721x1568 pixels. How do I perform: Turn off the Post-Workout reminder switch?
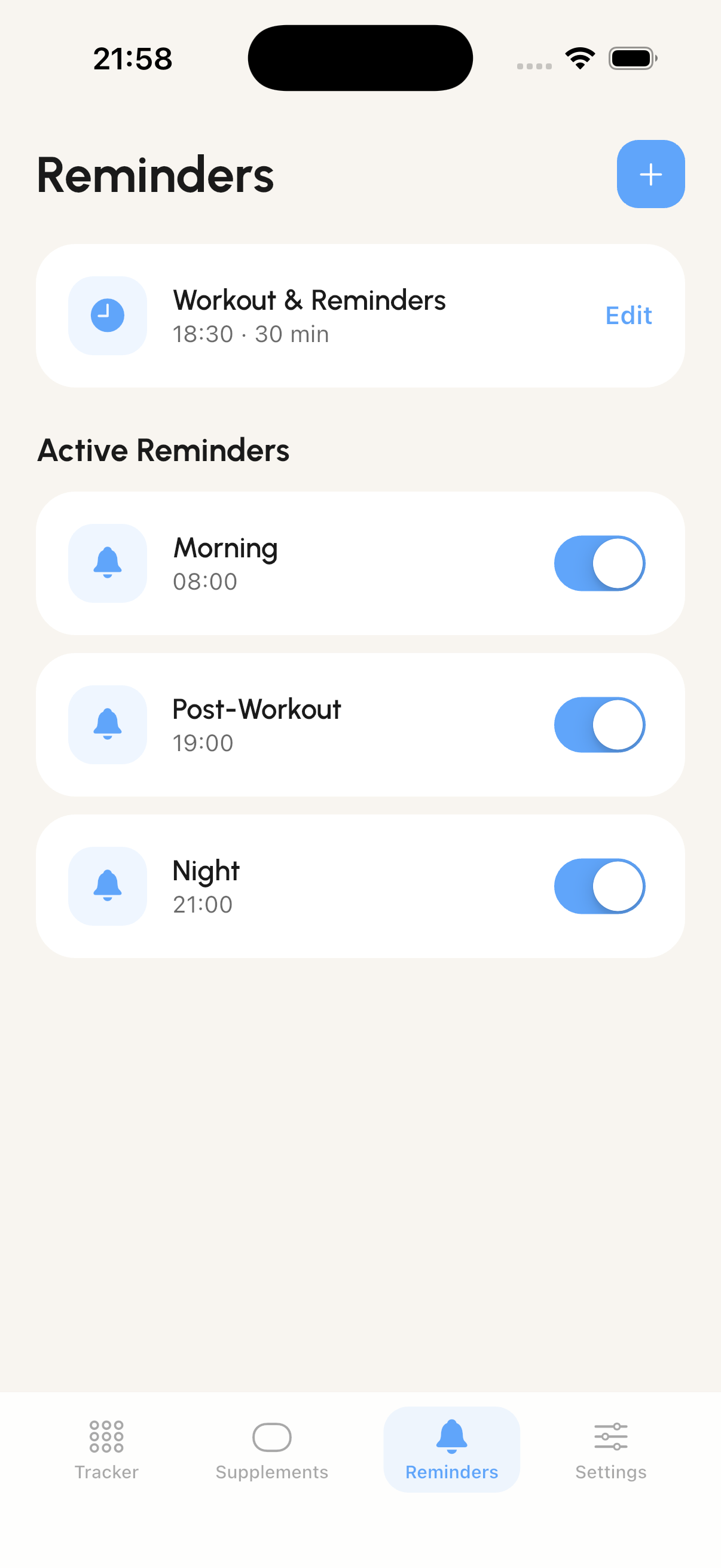pos(598,724)
